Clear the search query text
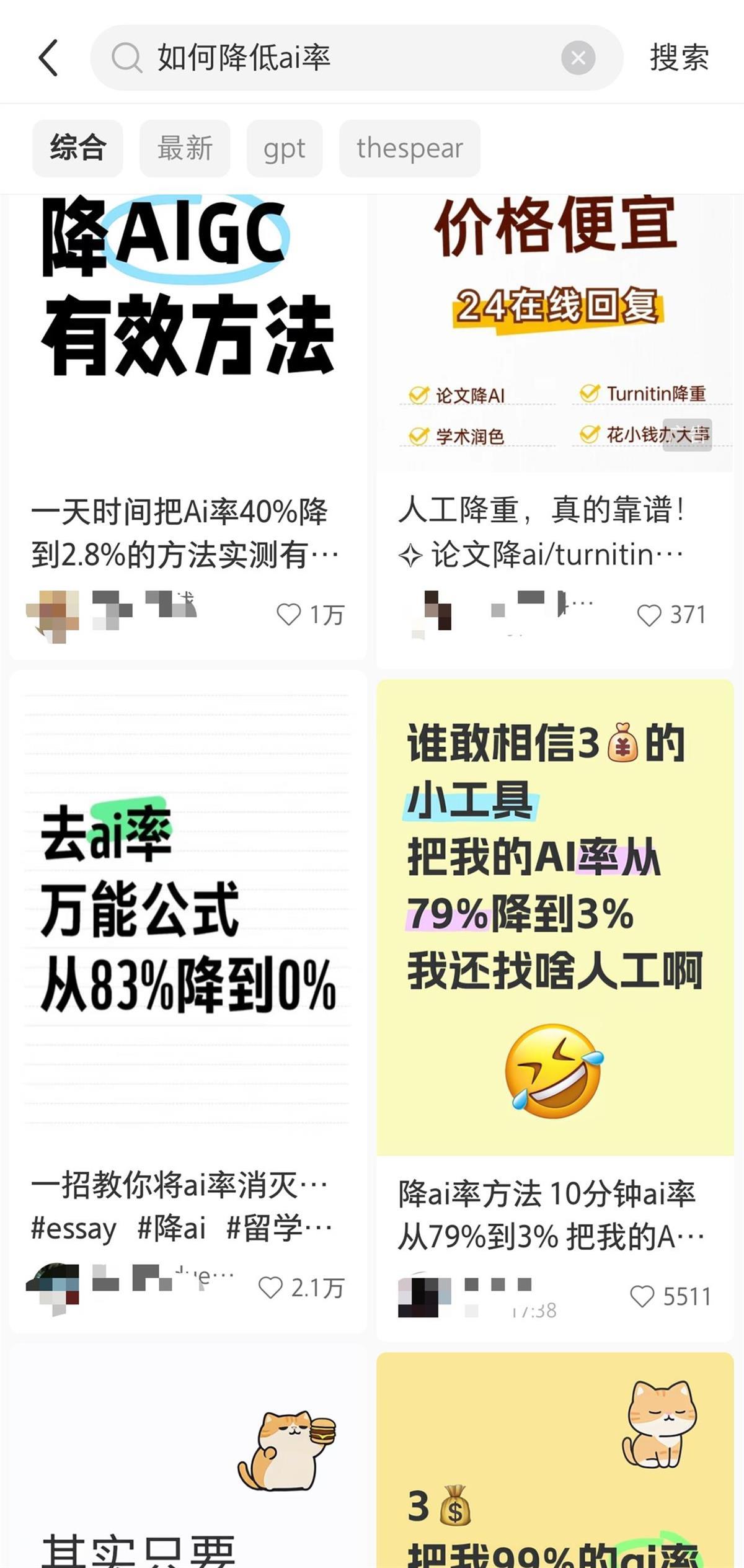Image resolution: width=744 pixels, height=1568 pixels. point(578,58)
